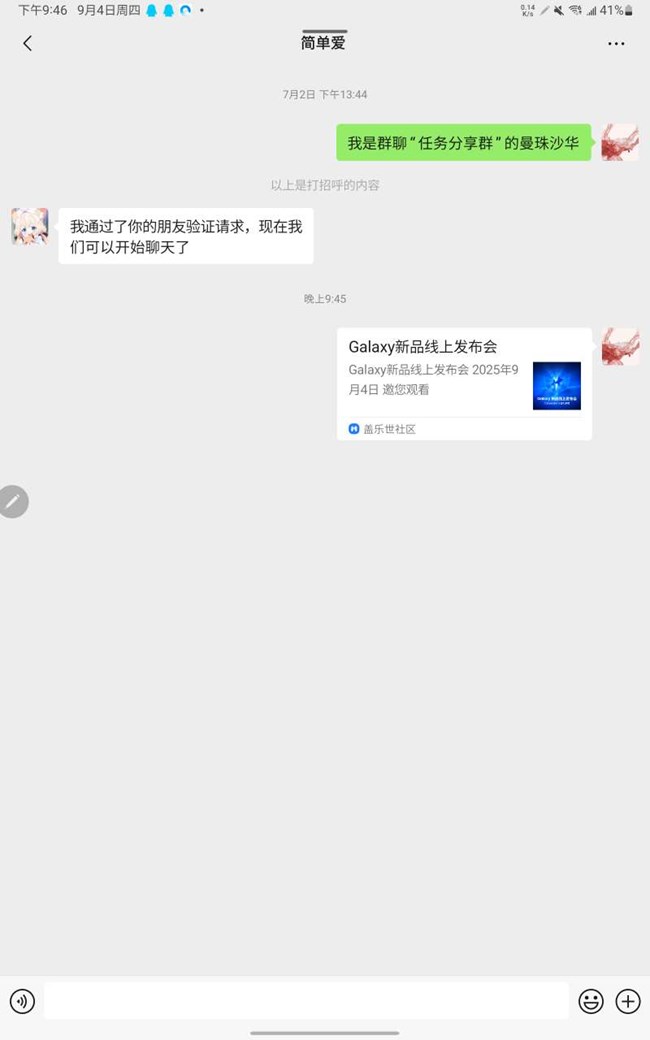650x1040 pixels.
Task: Open the emoji sticker panel
Action: pyautogui.click(x=591, y=1001)
